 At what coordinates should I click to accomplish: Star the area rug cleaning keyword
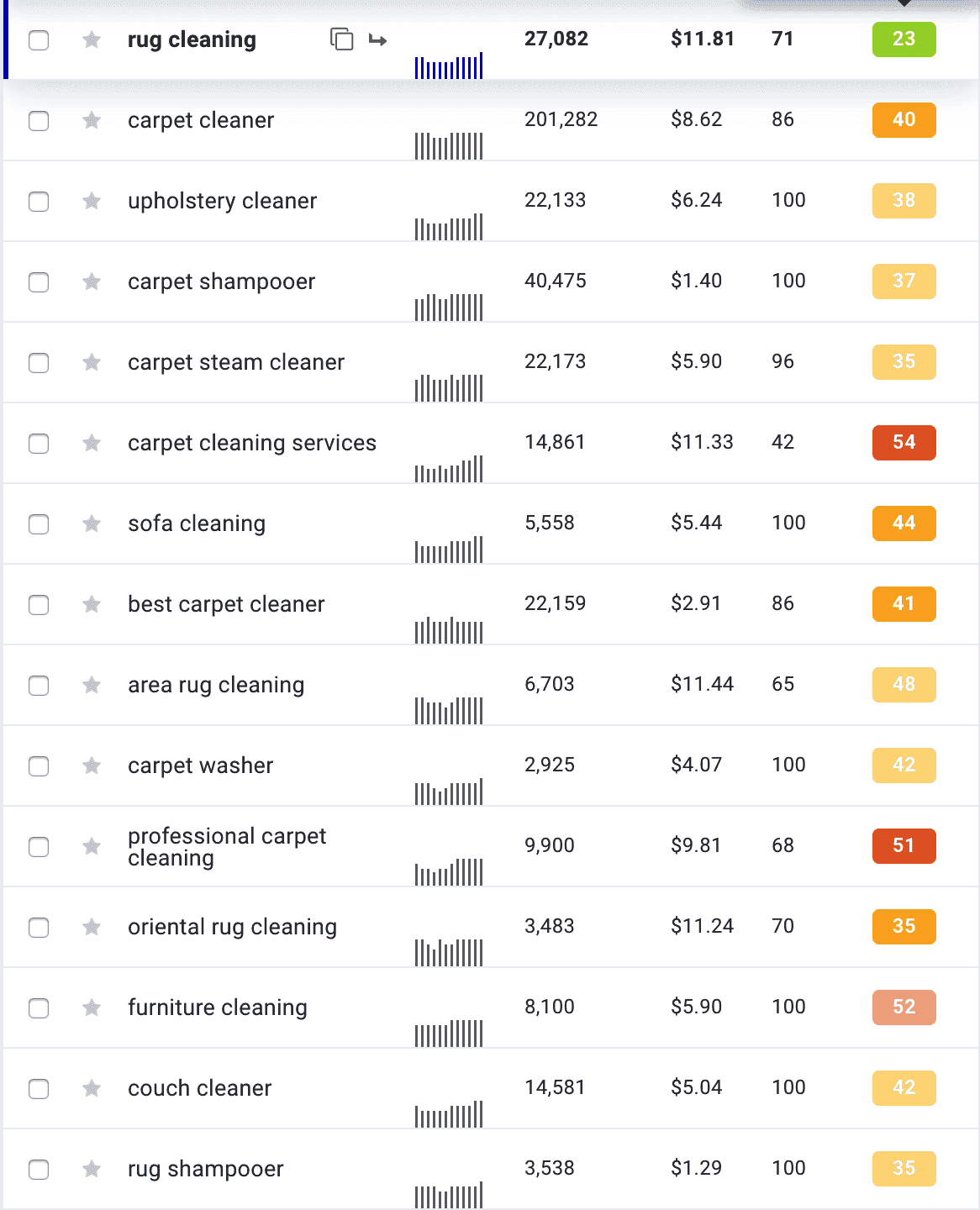(x=92, y=686)
